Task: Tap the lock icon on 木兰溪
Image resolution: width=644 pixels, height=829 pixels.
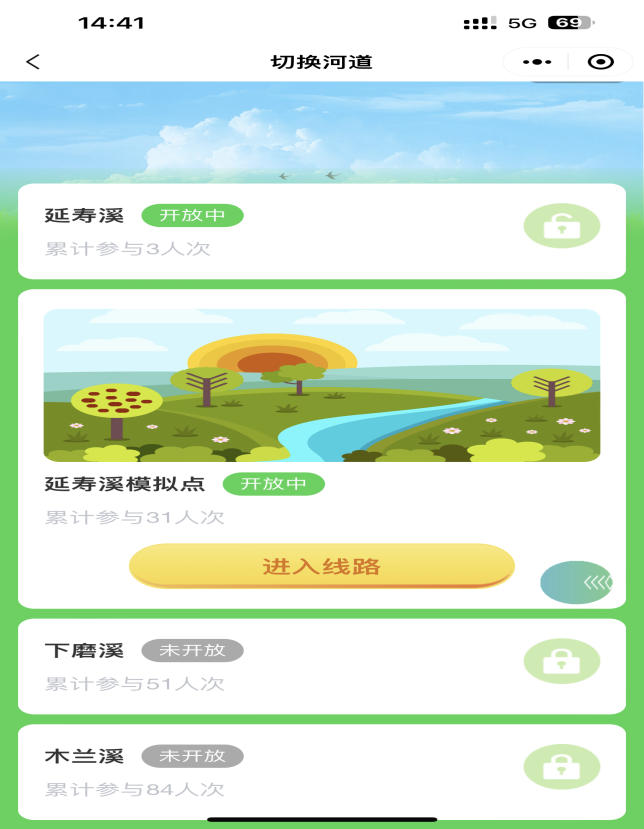Action: click(x=562, y=767)
